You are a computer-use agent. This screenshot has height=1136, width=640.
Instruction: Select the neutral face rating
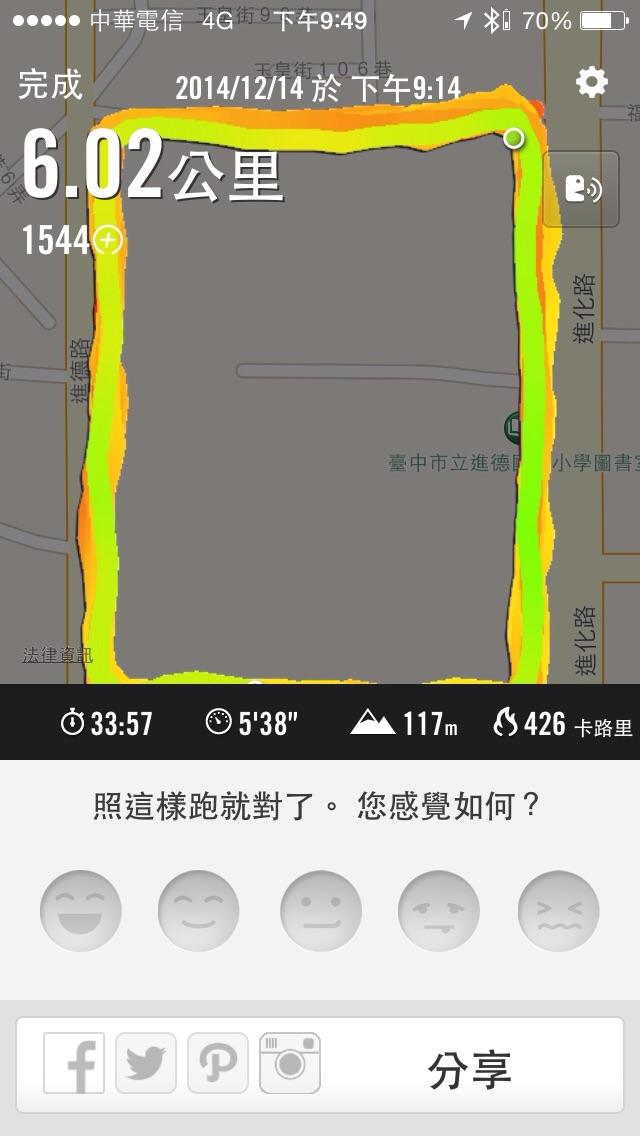point(321,911)
